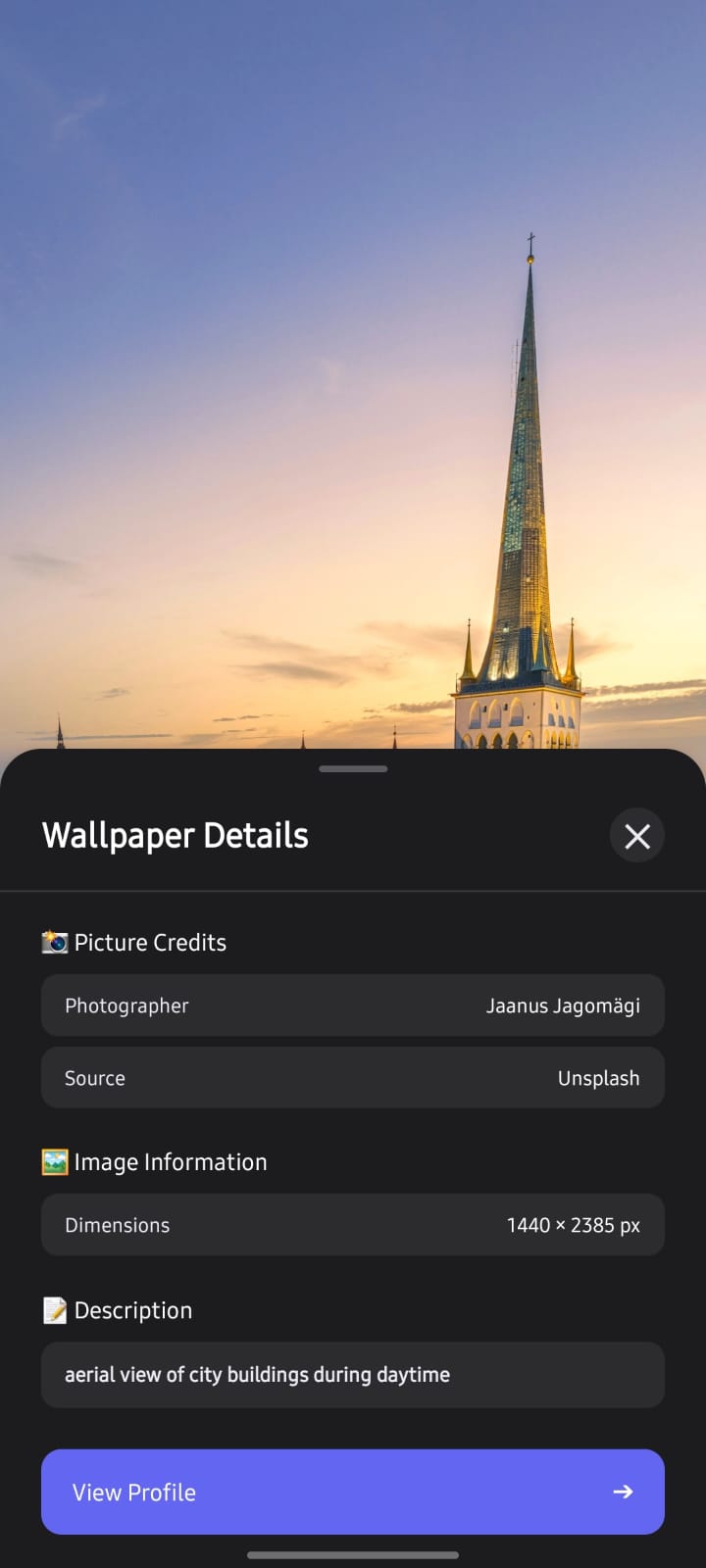706x1568 pixels.
Task: Open the photographer's profile via View Profile
Action: (x=353, y=1492)
